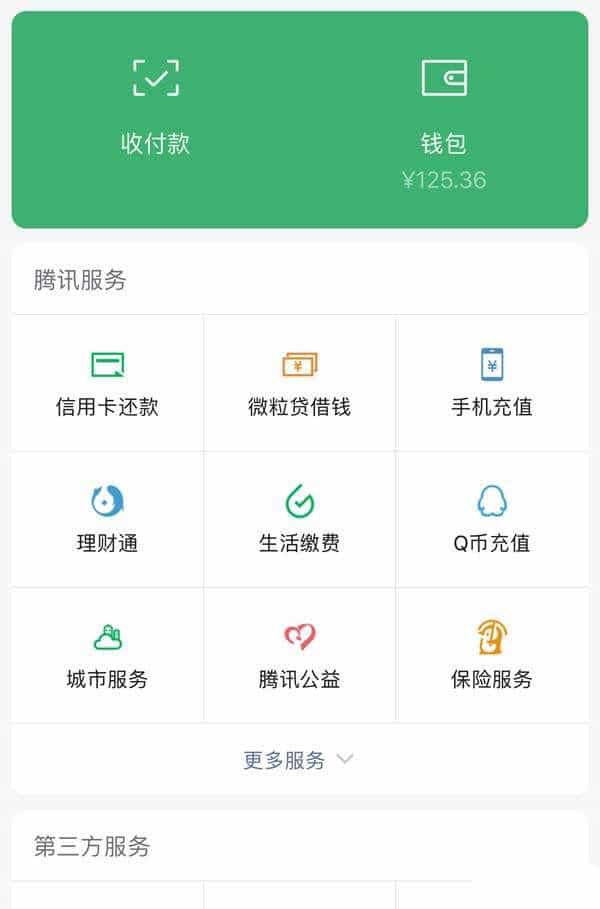The image size is (600, 909).
Task: Expand 更多服务 to show more
Action: click(299, 760)
